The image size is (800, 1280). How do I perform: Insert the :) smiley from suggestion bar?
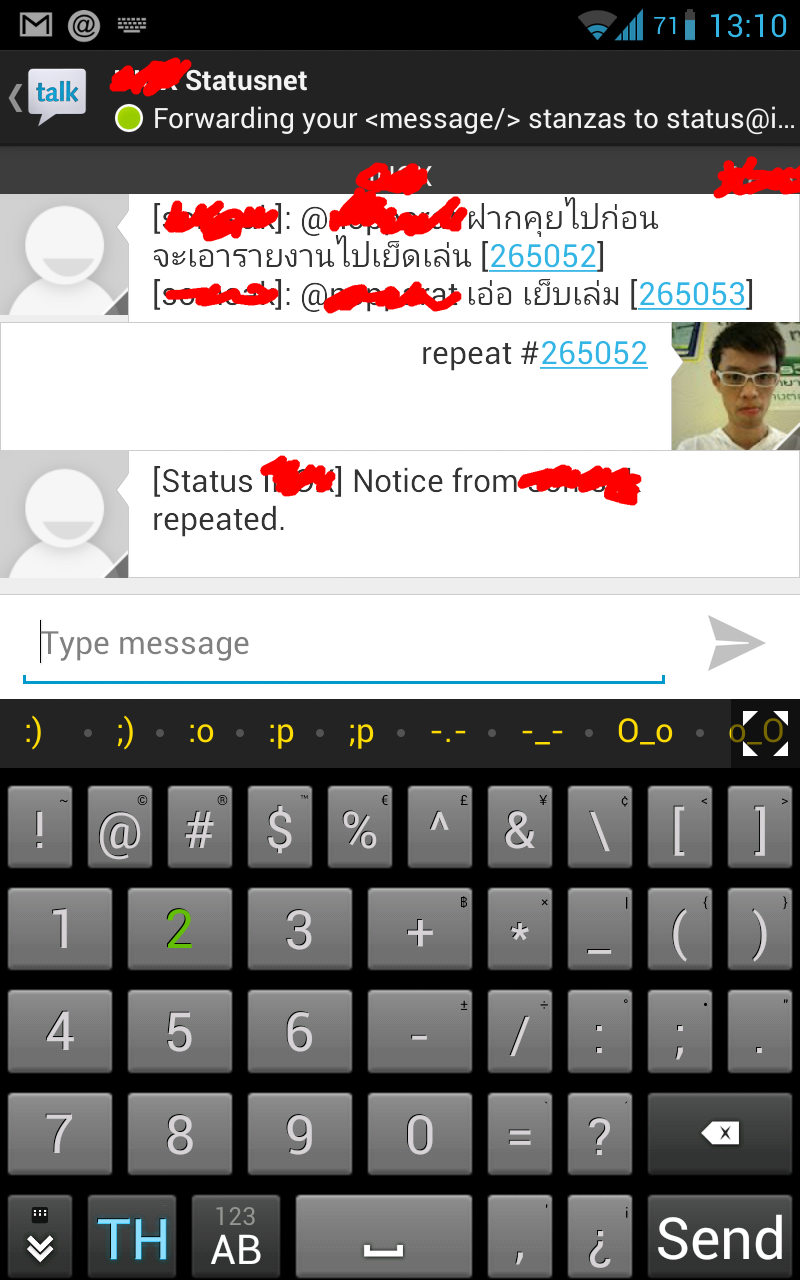(x=33, y=733)
